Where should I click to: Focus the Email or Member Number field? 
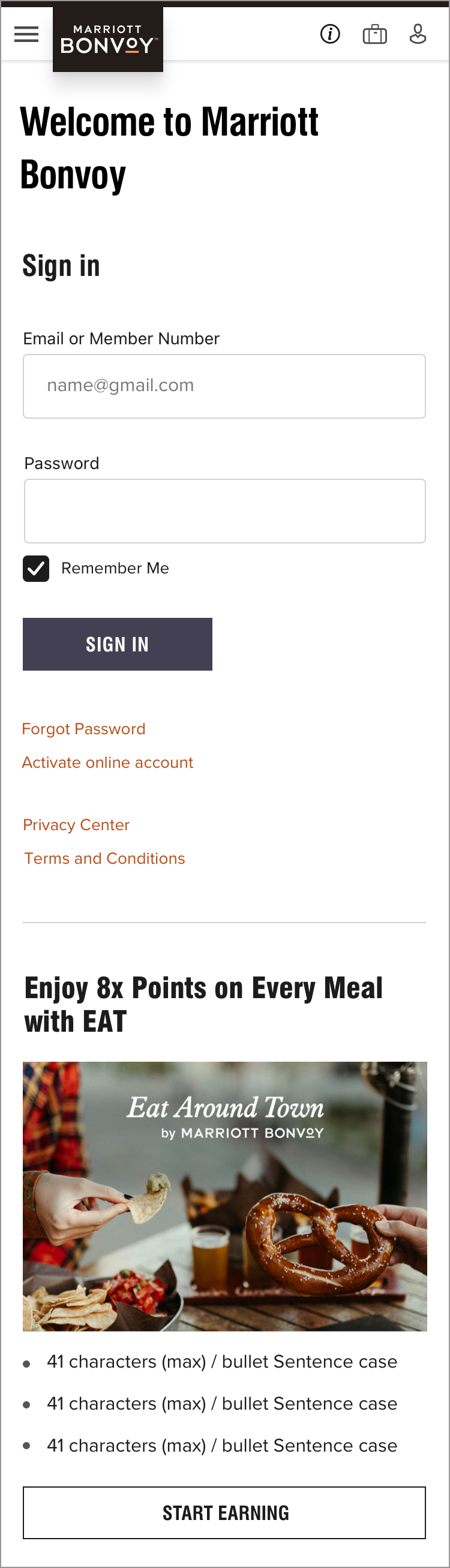pos(224,386)
